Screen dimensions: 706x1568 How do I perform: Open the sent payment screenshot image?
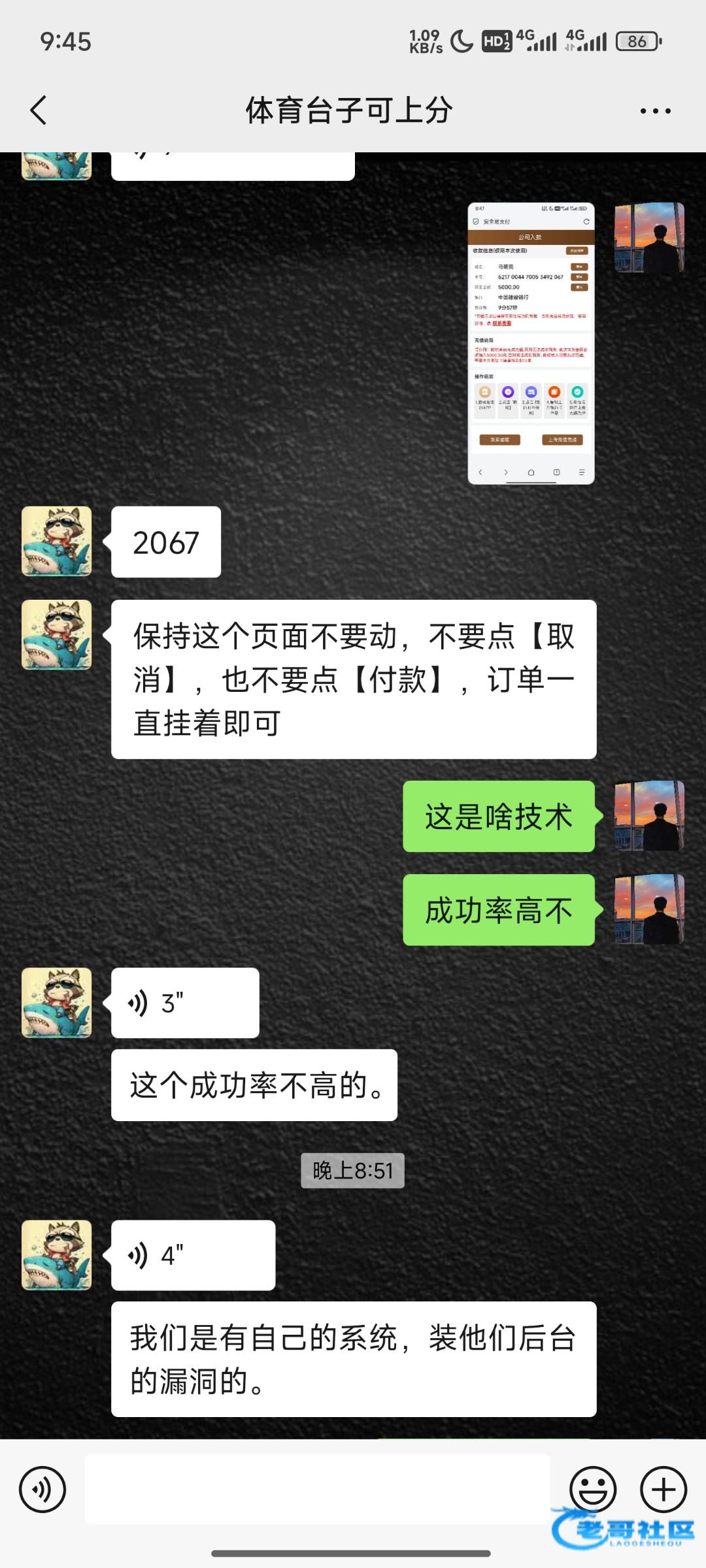531,343
